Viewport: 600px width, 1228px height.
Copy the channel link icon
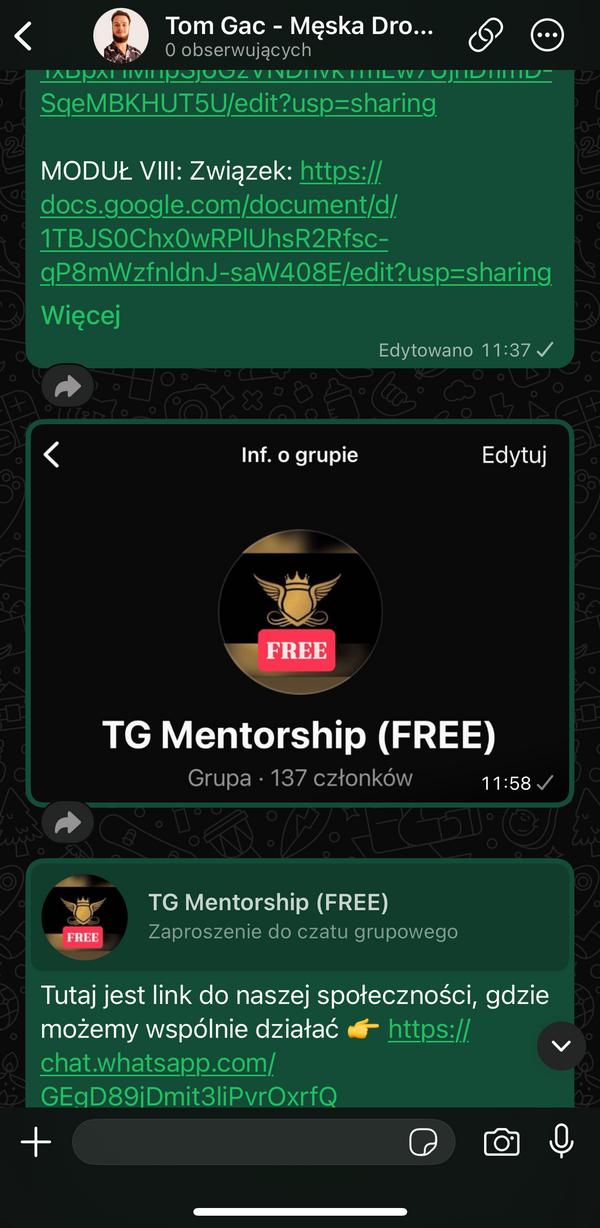[x=486, y=37]
